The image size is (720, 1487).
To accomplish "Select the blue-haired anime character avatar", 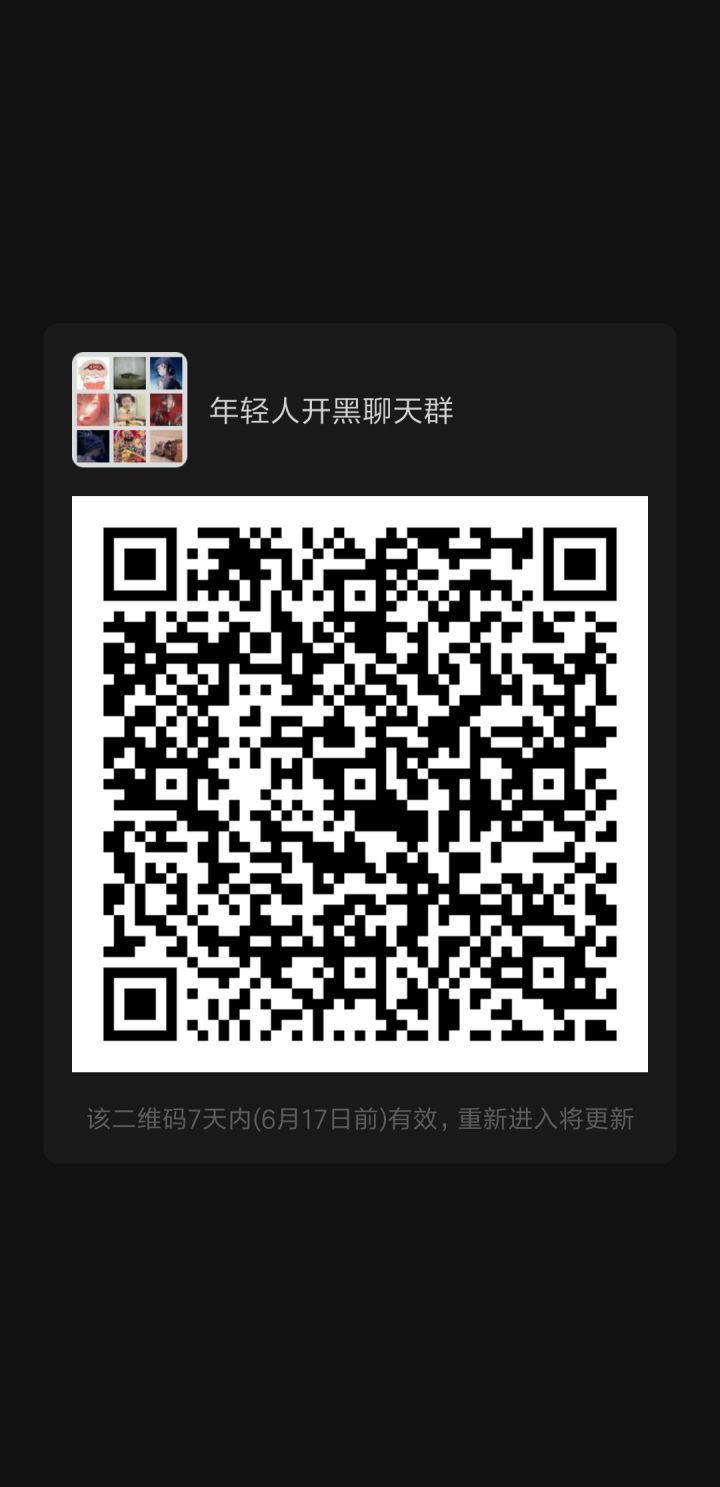I will 166,372.
